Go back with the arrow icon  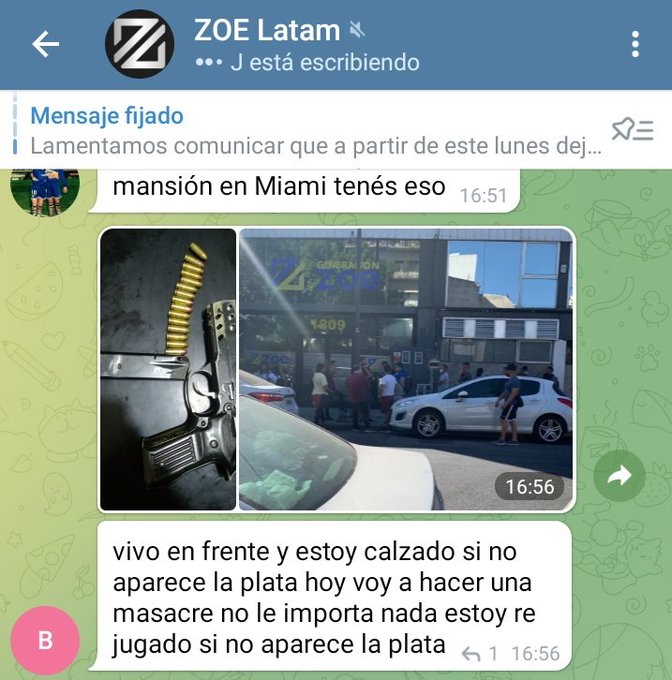coord(45,44)
